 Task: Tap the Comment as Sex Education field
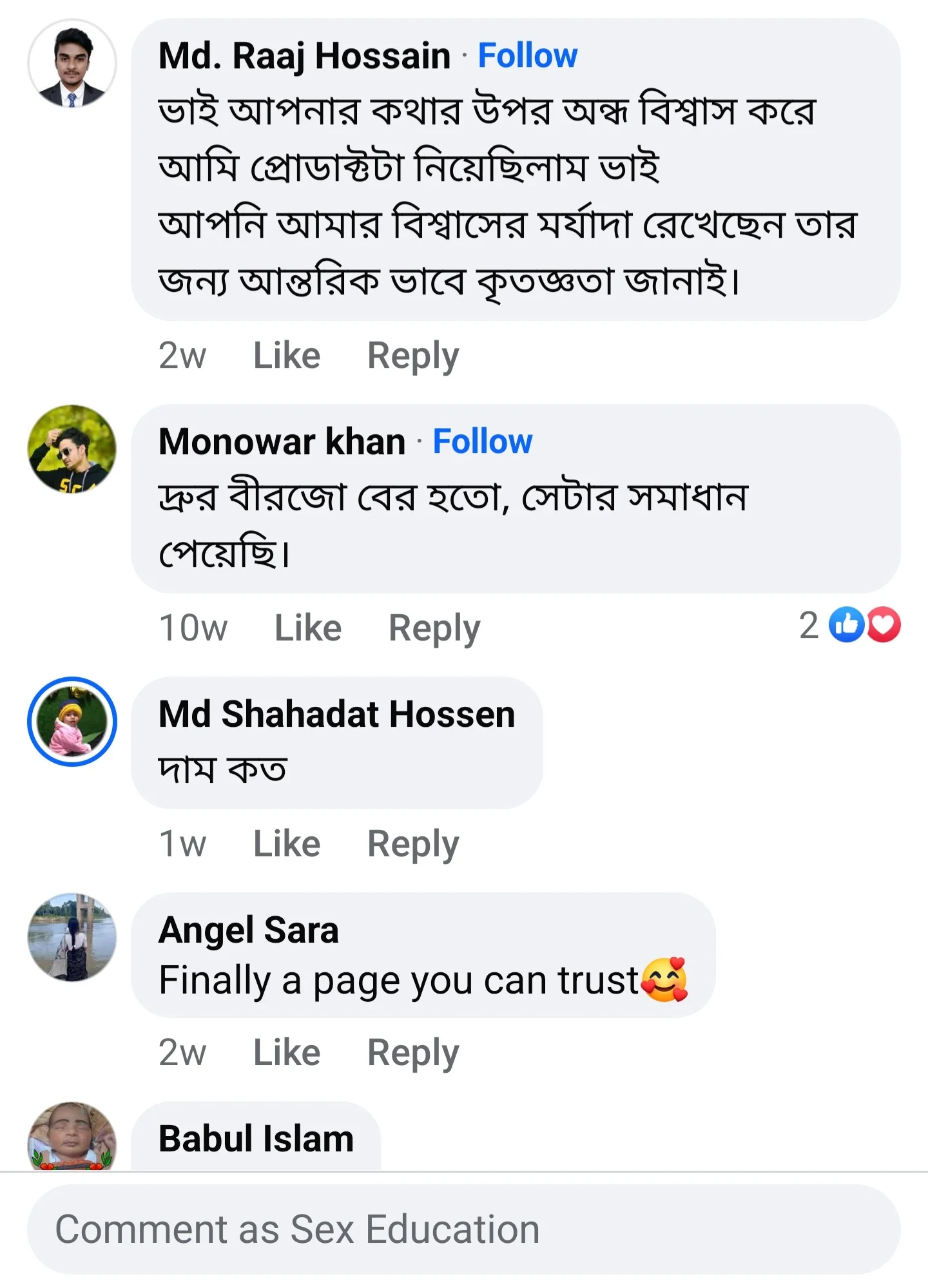click(463, 1229)
